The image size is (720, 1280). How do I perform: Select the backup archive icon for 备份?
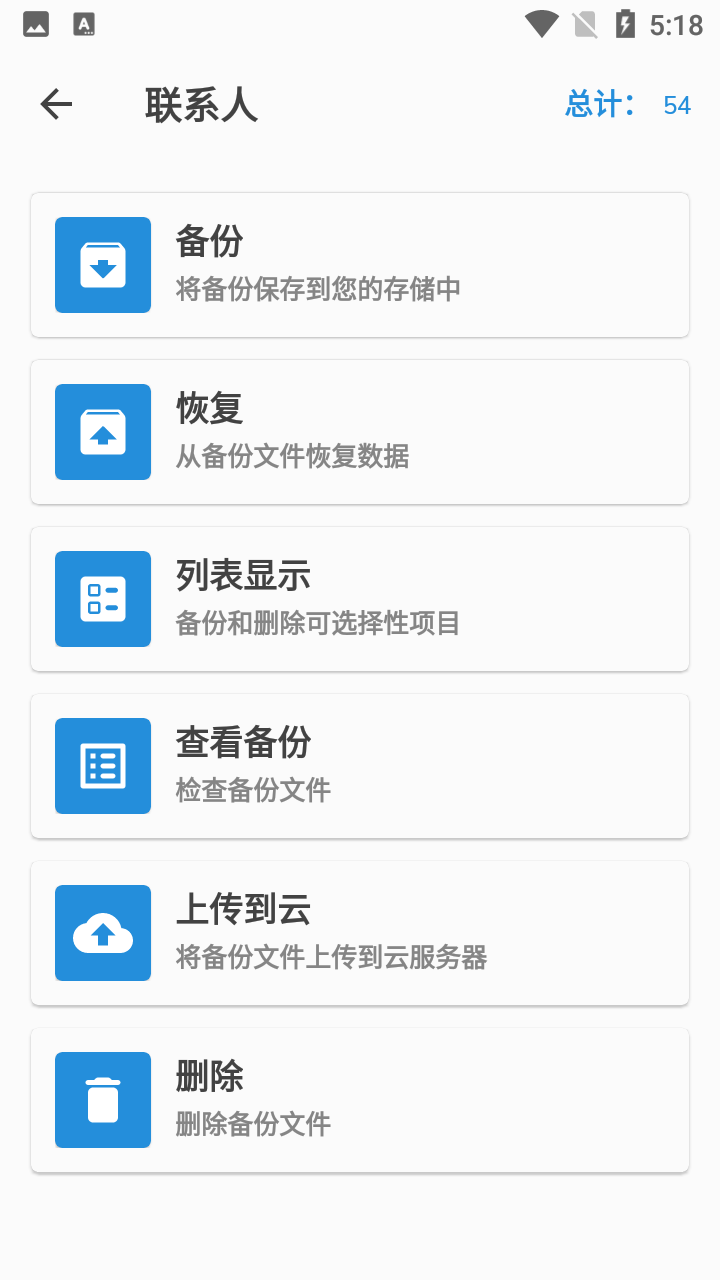[x=102, y=265]
